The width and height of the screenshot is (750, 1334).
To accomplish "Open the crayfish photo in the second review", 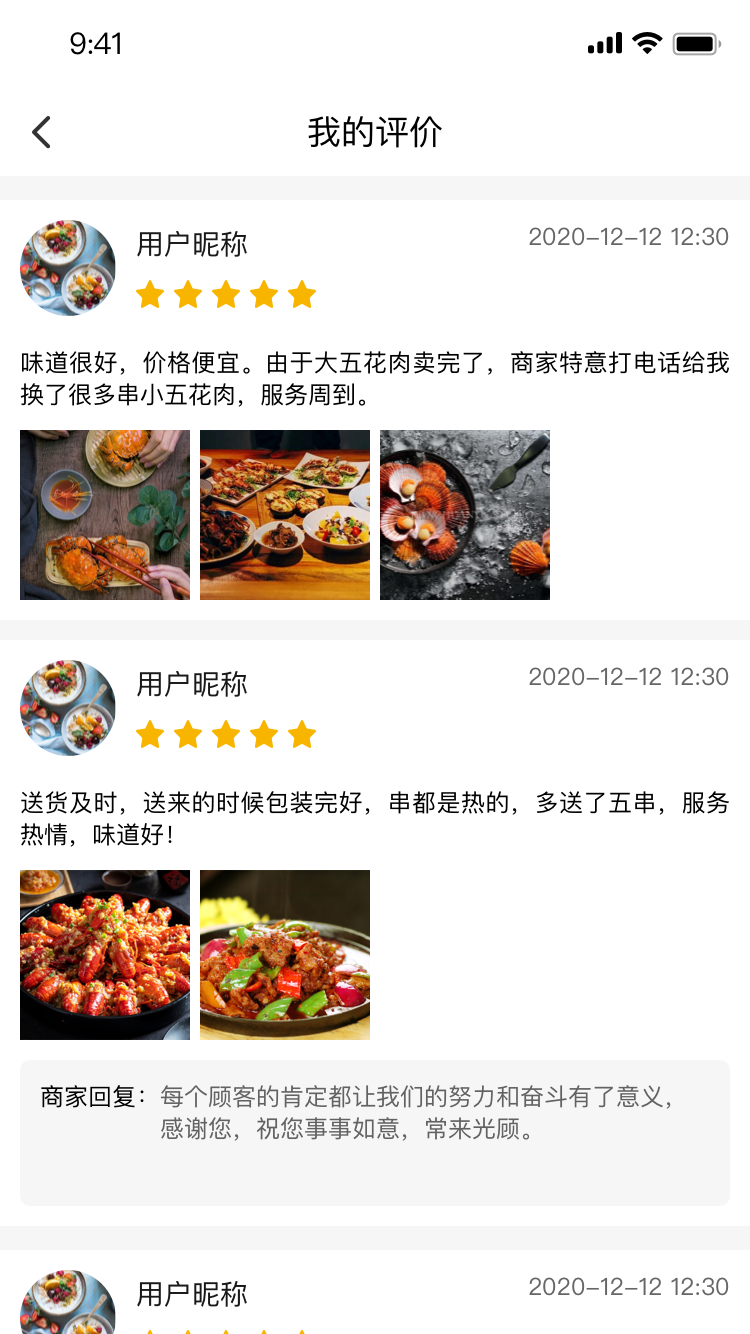I will [x=105, y=955].
